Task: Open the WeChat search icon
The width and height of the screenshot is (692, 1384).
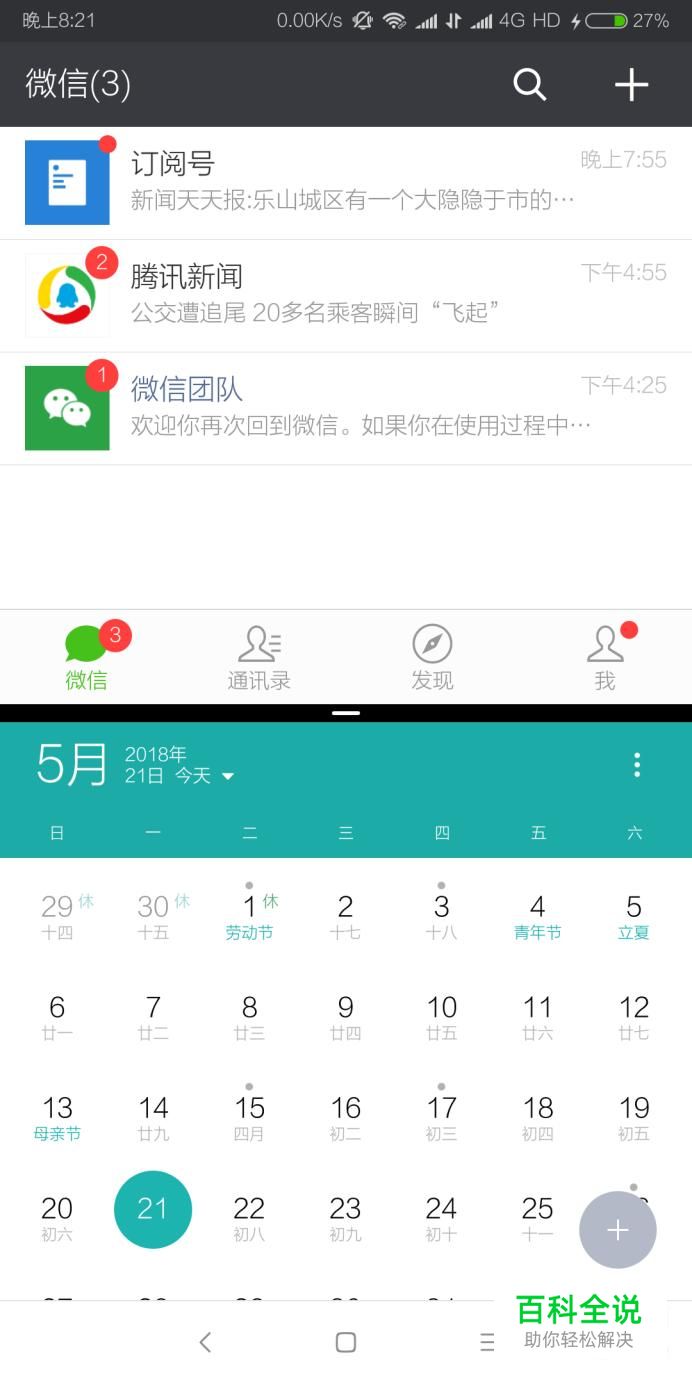Action: tap(530, 85)
